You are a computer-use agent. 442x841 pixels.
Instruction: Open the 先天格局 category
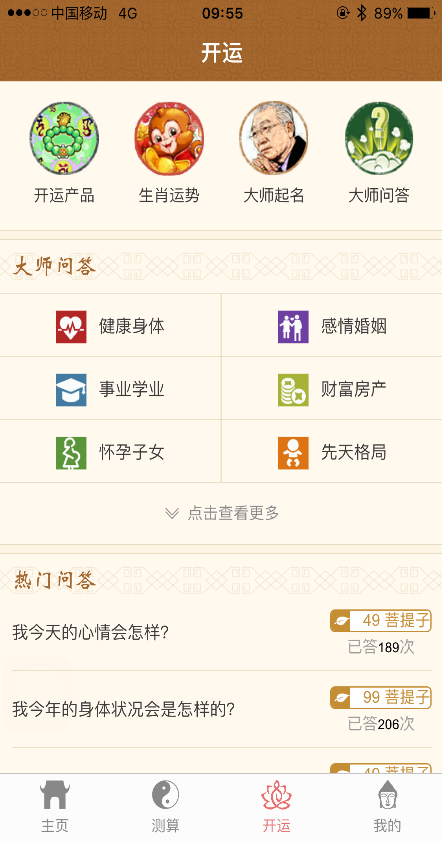point(332,452)
